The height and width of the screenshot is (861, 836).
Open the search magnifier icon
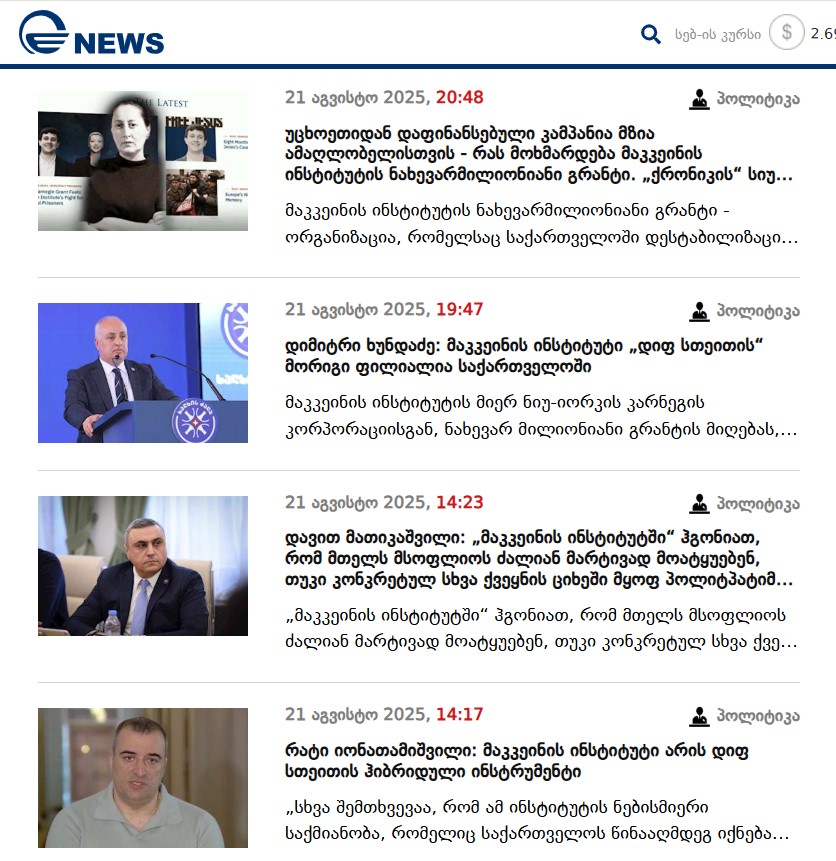pyautogui.click(x=651, y=34)
